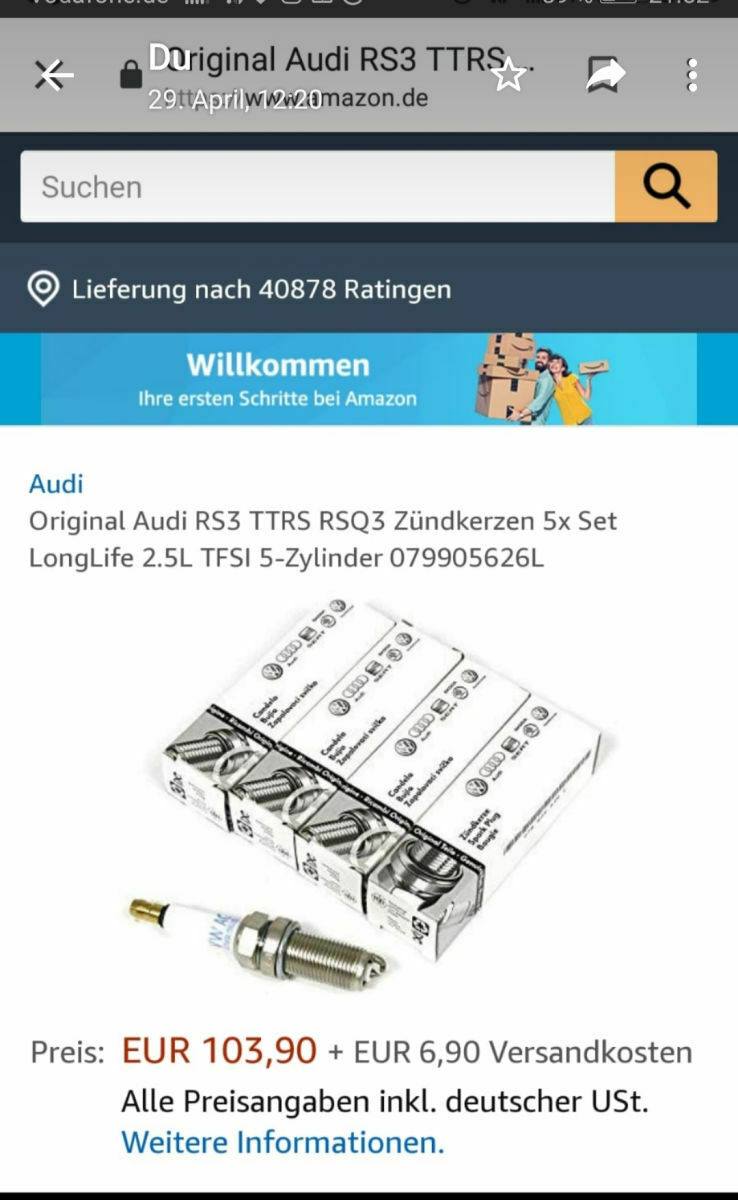Open Weitere Informationen link

283,1142
